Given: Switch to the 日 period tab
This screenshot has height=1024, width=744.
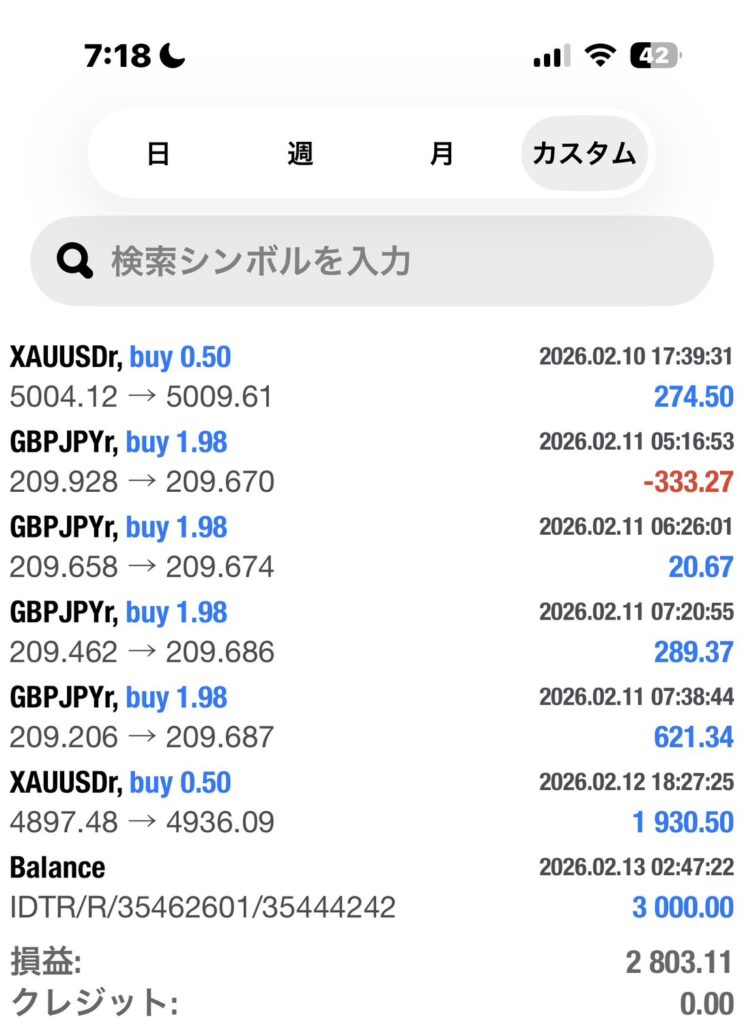Looking at the screenshot, I should coord(158,154).
